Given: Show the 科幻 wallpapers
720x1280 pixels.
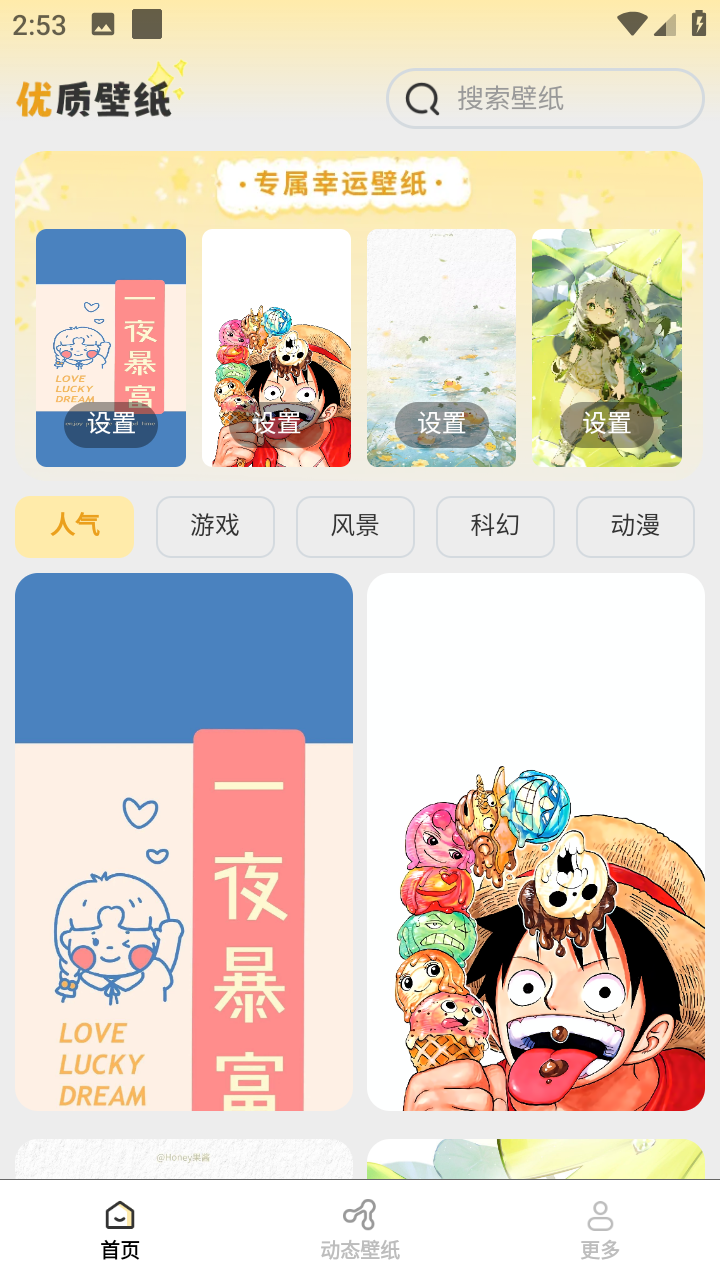Looking at the screenshot, I should tap(495, 526).
